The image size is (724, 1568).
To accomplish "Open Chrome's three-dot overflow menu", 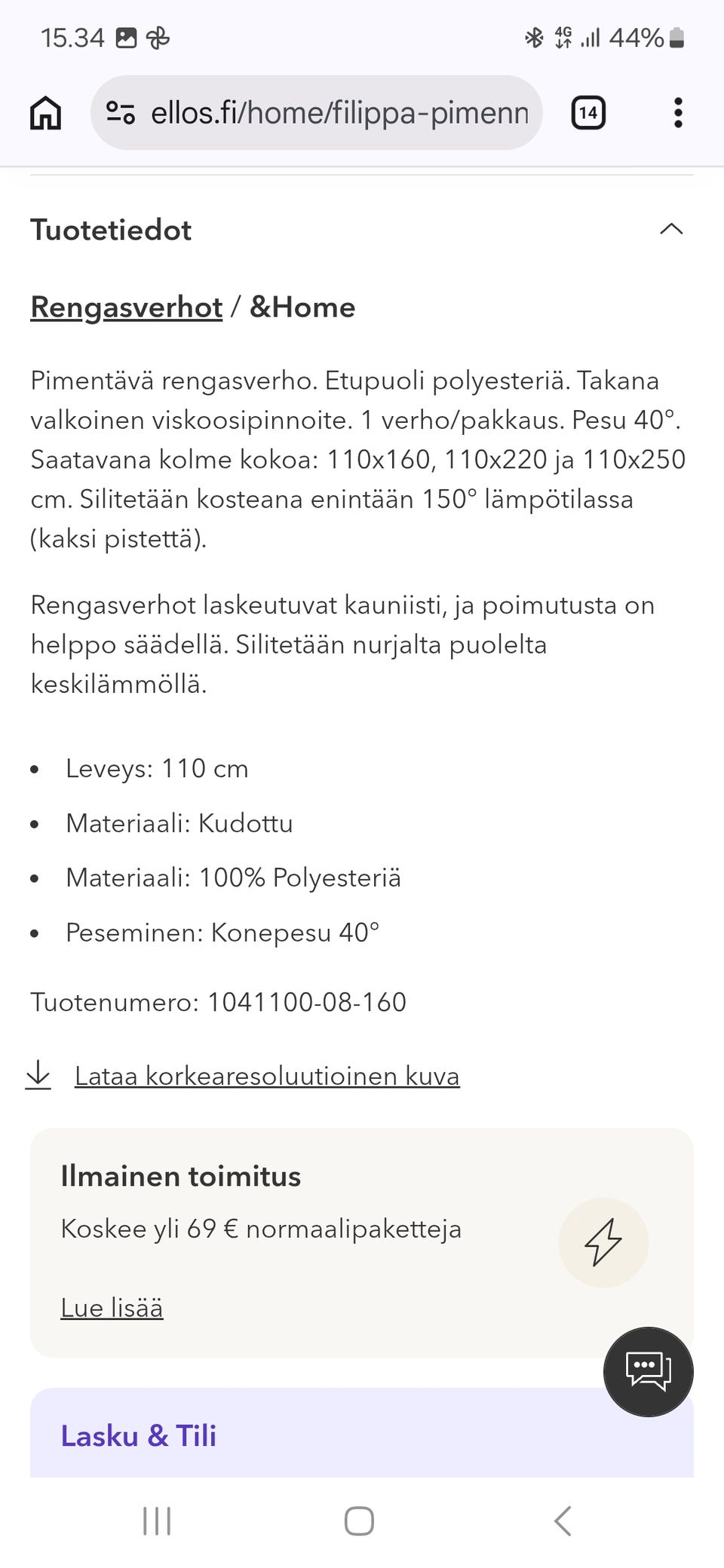I will point(677,112).
